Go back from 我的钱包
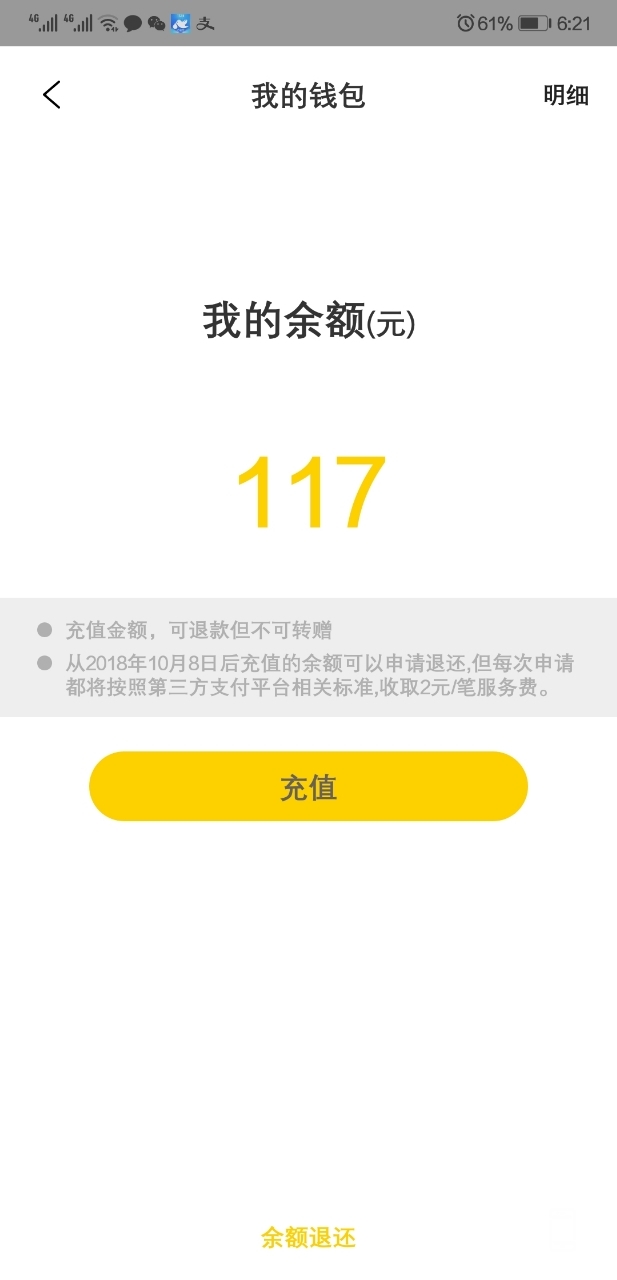Viewport: 617px width, 1280px height. 52,96
